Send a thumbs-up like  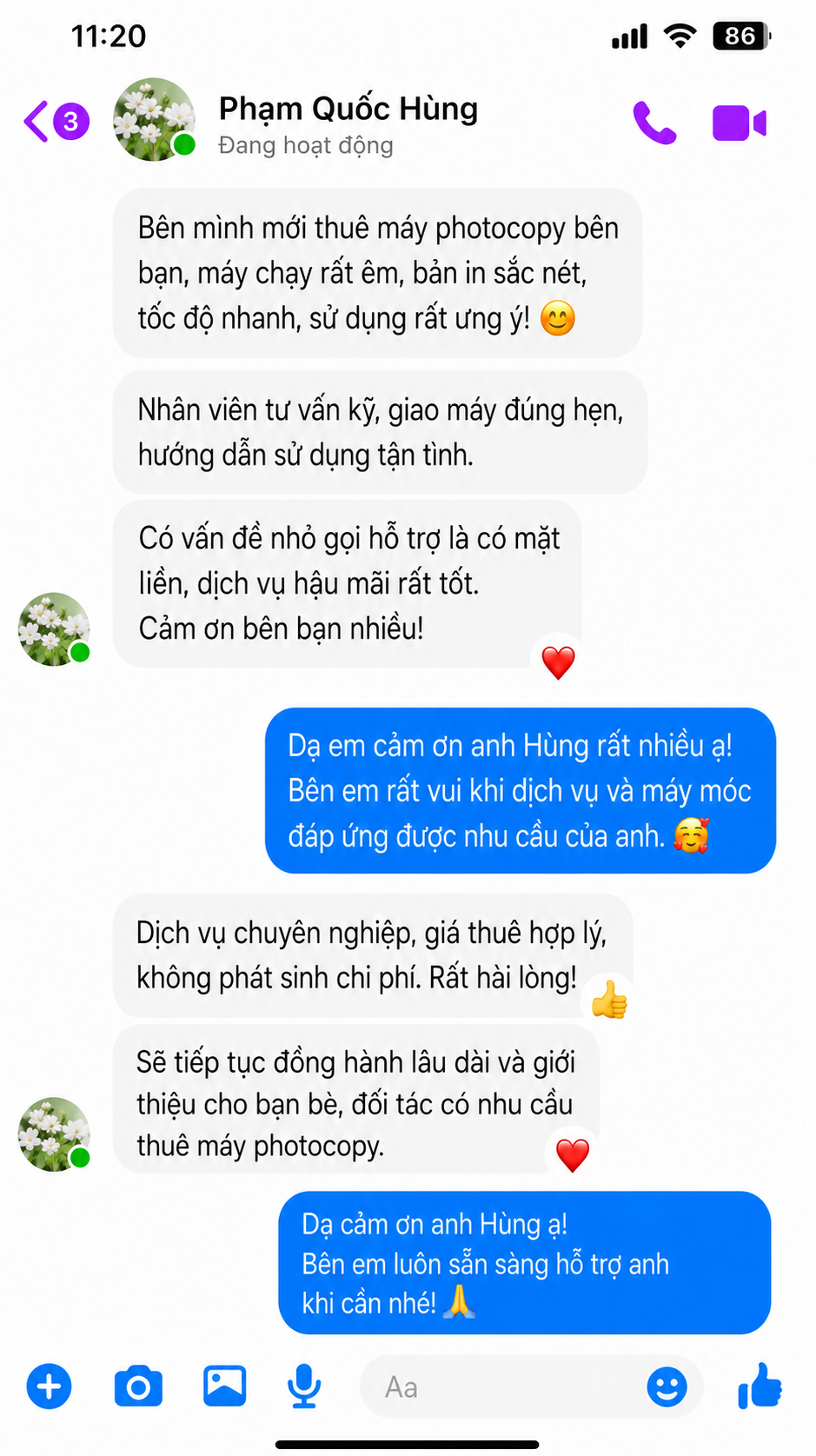(x=760, y=1386)
